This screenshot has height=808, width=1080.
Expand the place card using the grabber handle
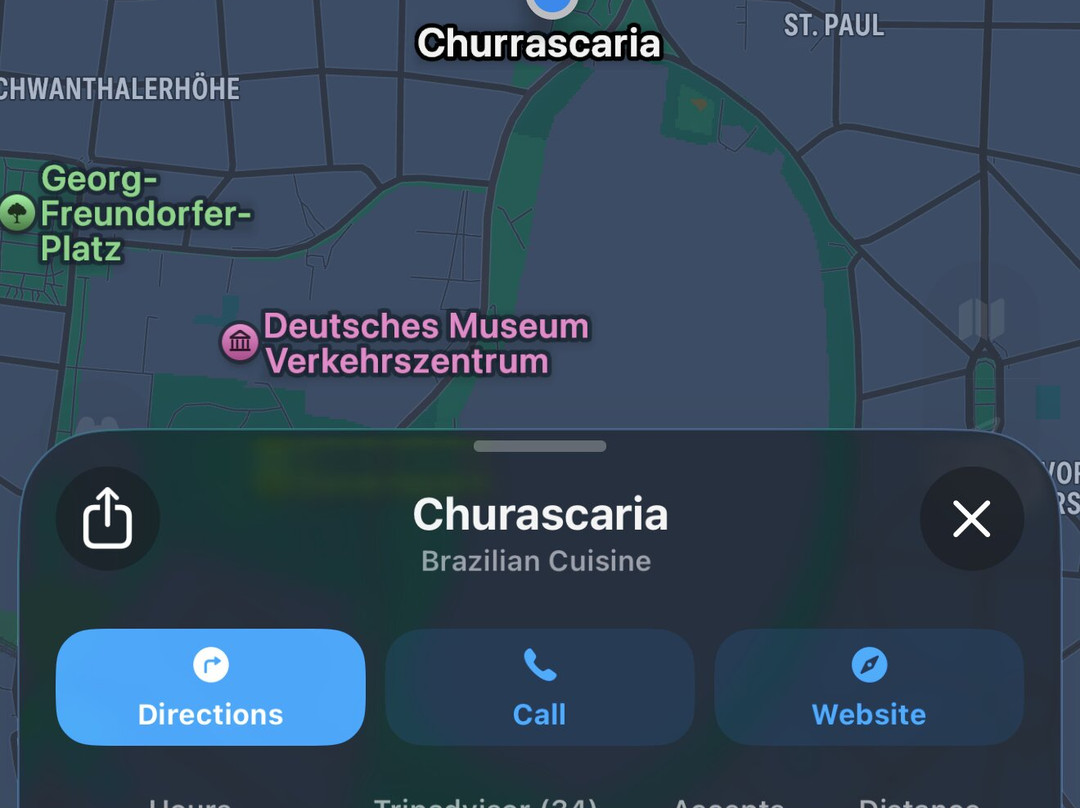[x=540, y=446]
